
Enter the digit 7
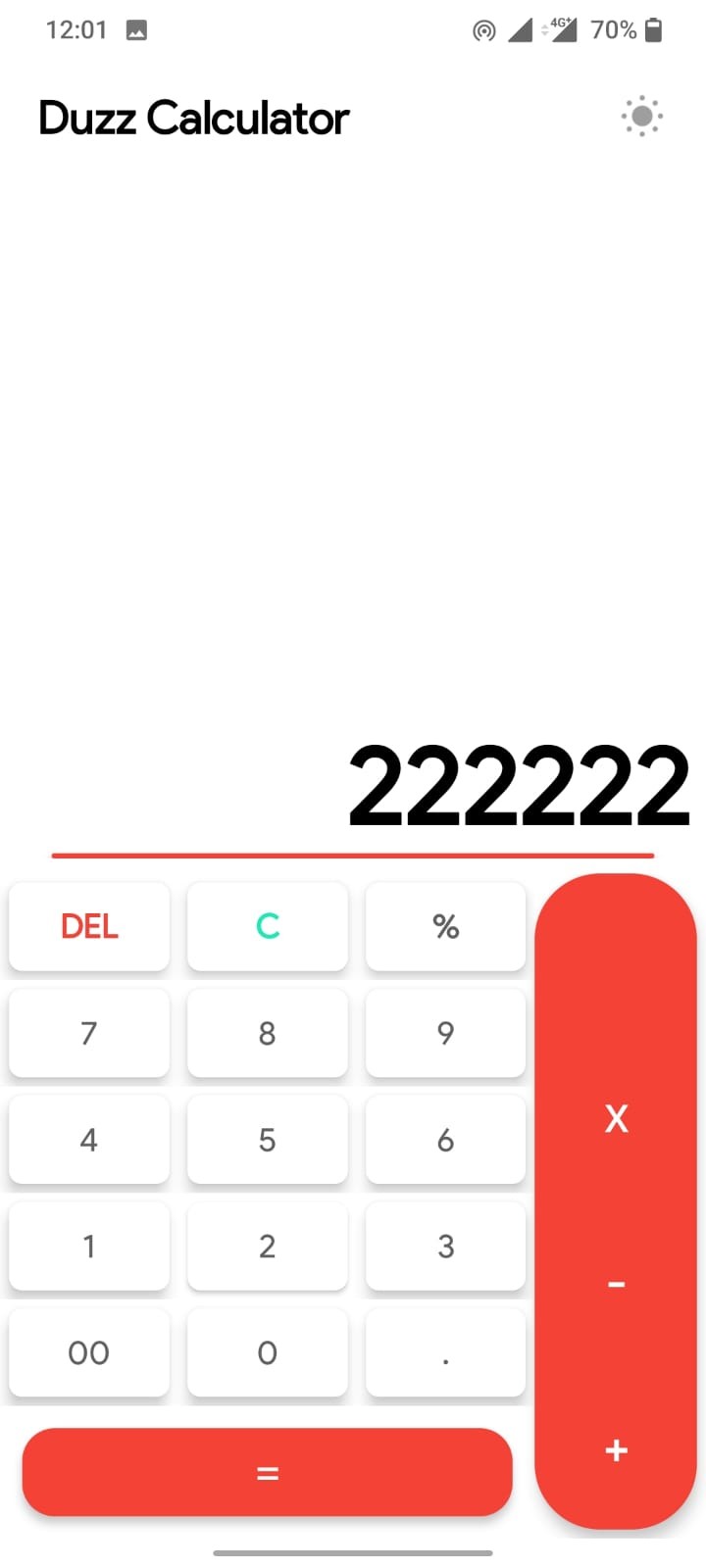point(89,1033)
